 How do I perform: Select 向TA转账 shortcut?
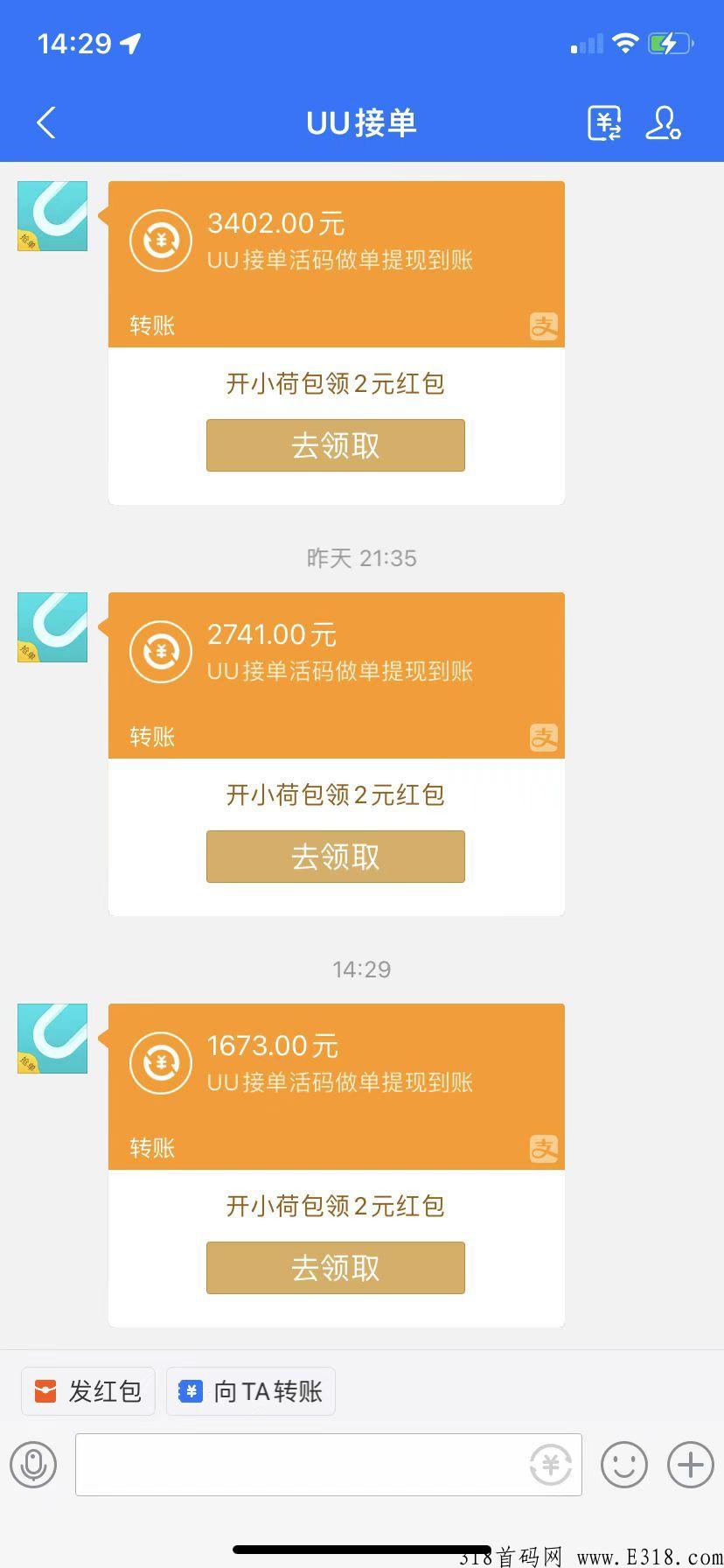coord(251,1391)
